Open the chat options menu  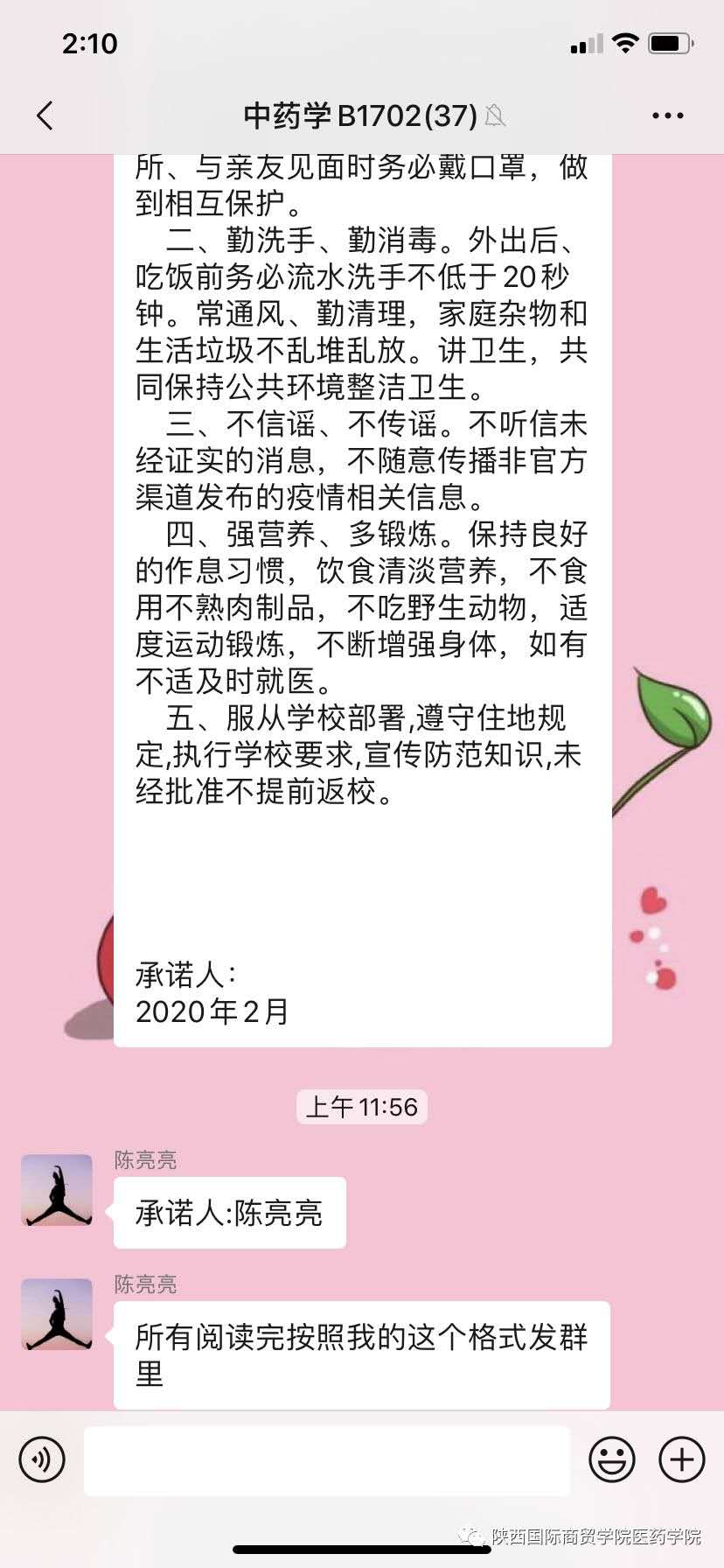[667, 115]
